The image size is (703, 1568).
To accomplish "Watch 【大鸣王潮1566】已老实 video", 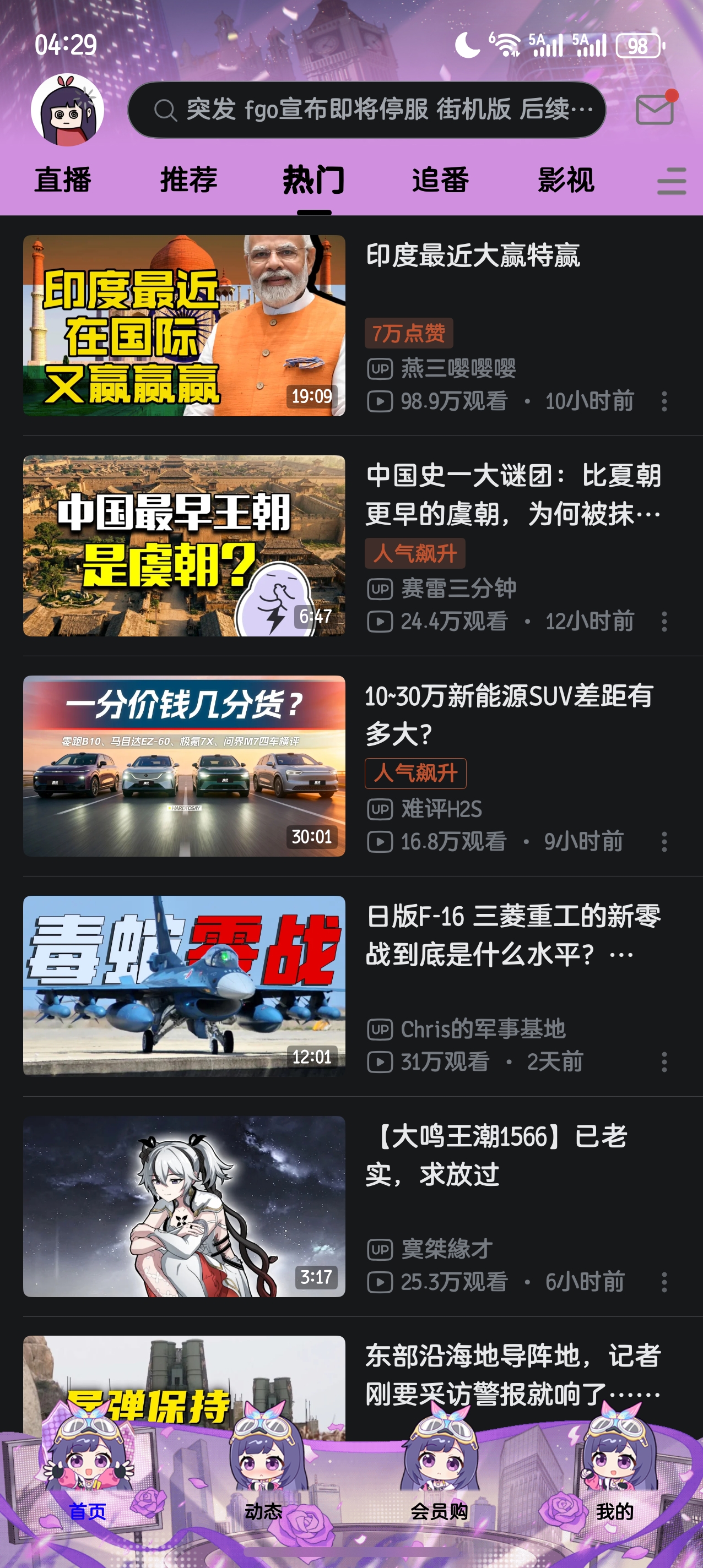I will click(x=184, y=1206).
